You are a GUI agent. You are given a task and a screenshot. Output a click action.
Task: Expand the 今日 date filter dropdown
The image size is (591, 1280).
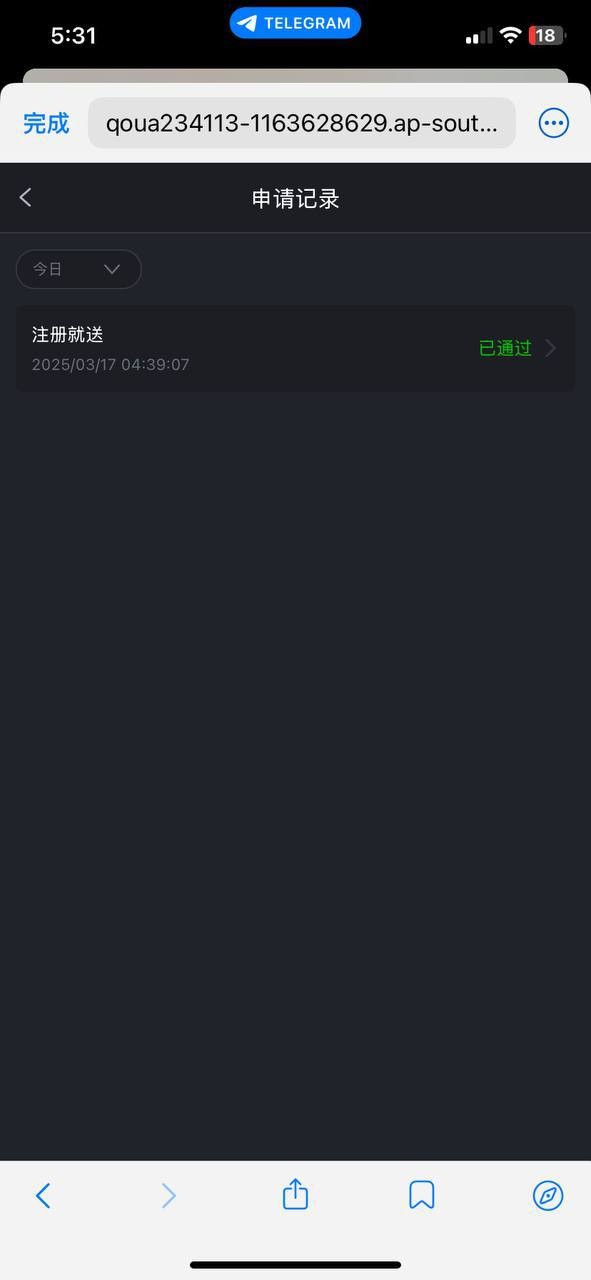point(78,269)
